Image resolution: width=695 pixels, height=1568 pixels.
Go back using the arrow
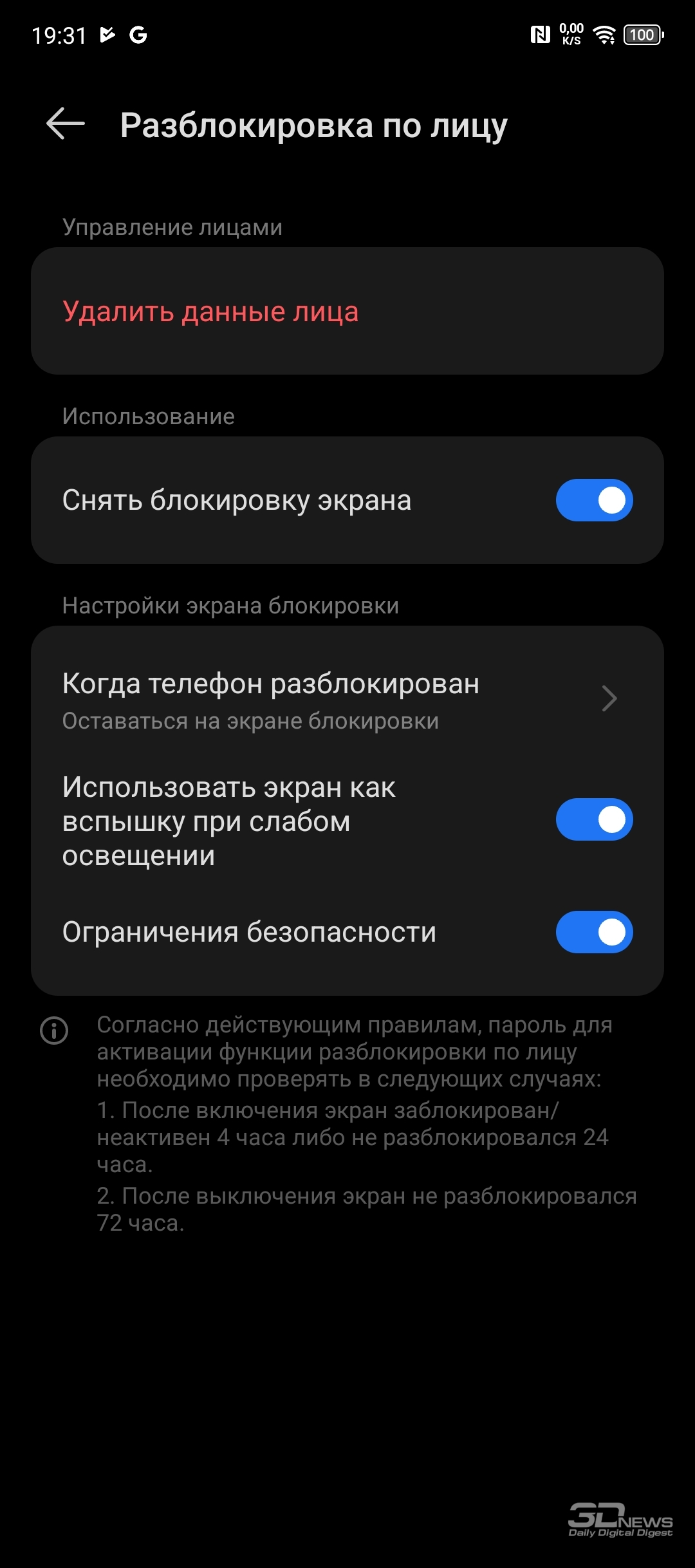pos(66,124)
